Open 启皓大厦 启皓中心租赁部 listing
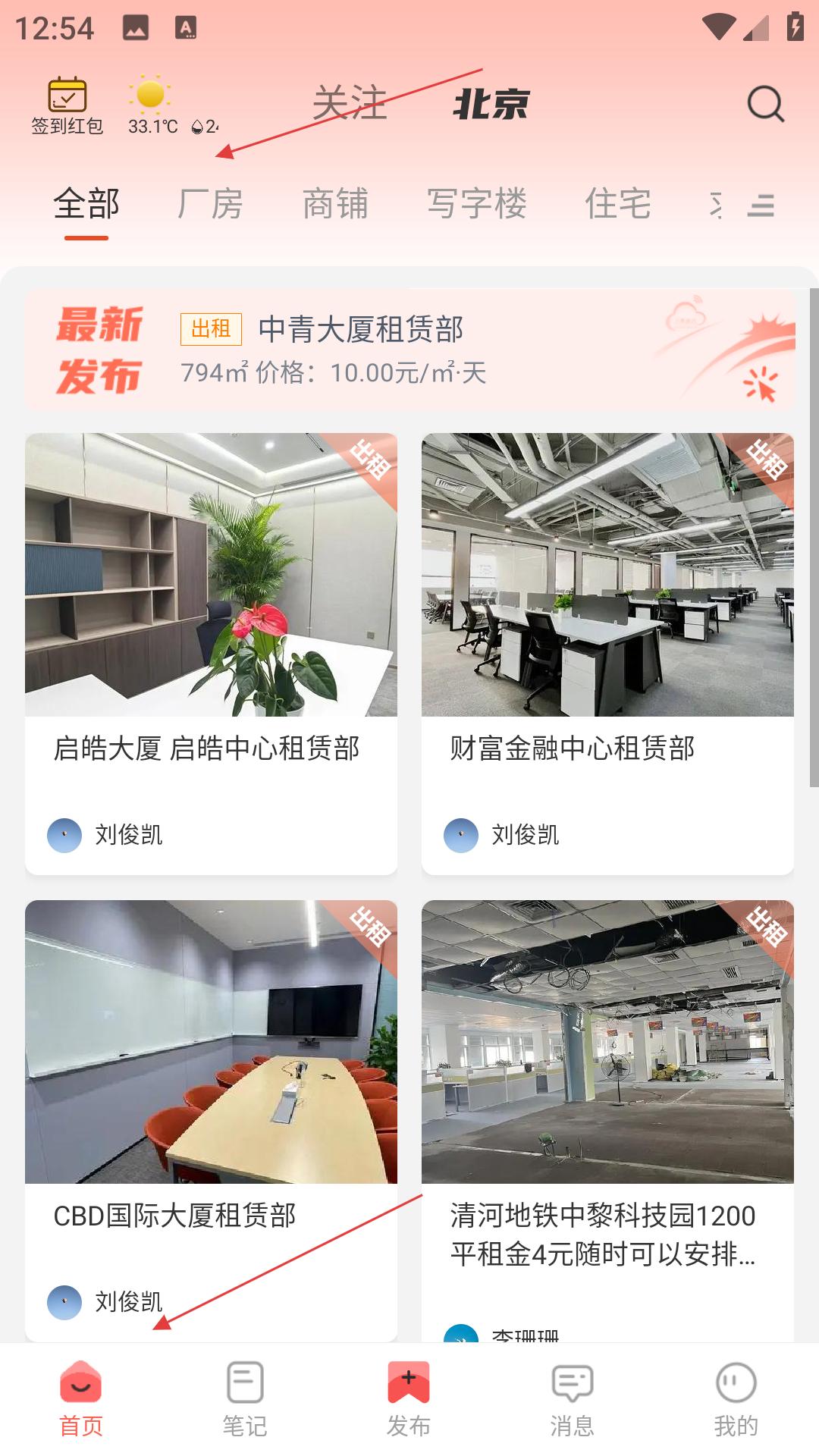Image resolution: width=819 pixels, height=1456 pixels. click(x=211, y=652)
